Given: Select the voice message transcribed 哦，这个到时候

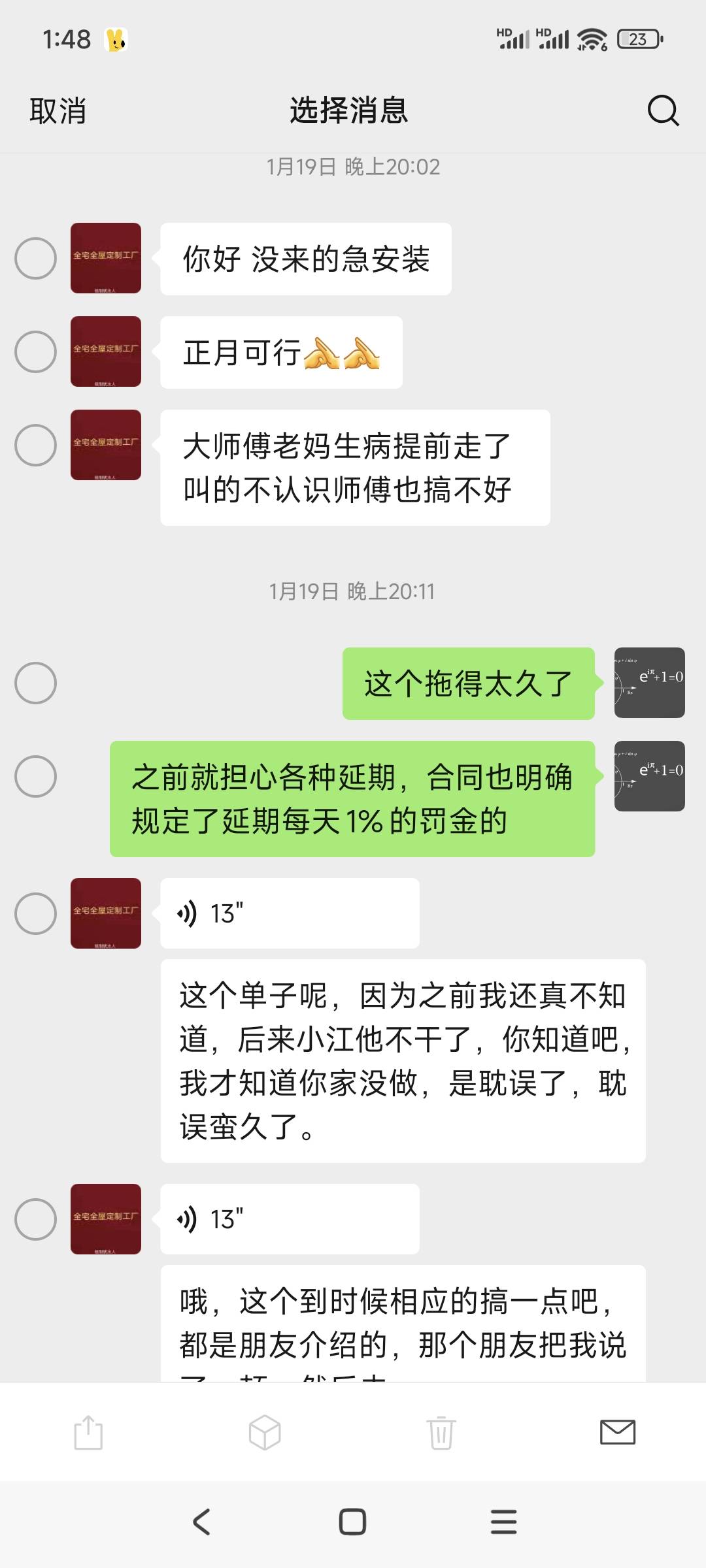Looking at the screenshot, I should (35, 1219).
